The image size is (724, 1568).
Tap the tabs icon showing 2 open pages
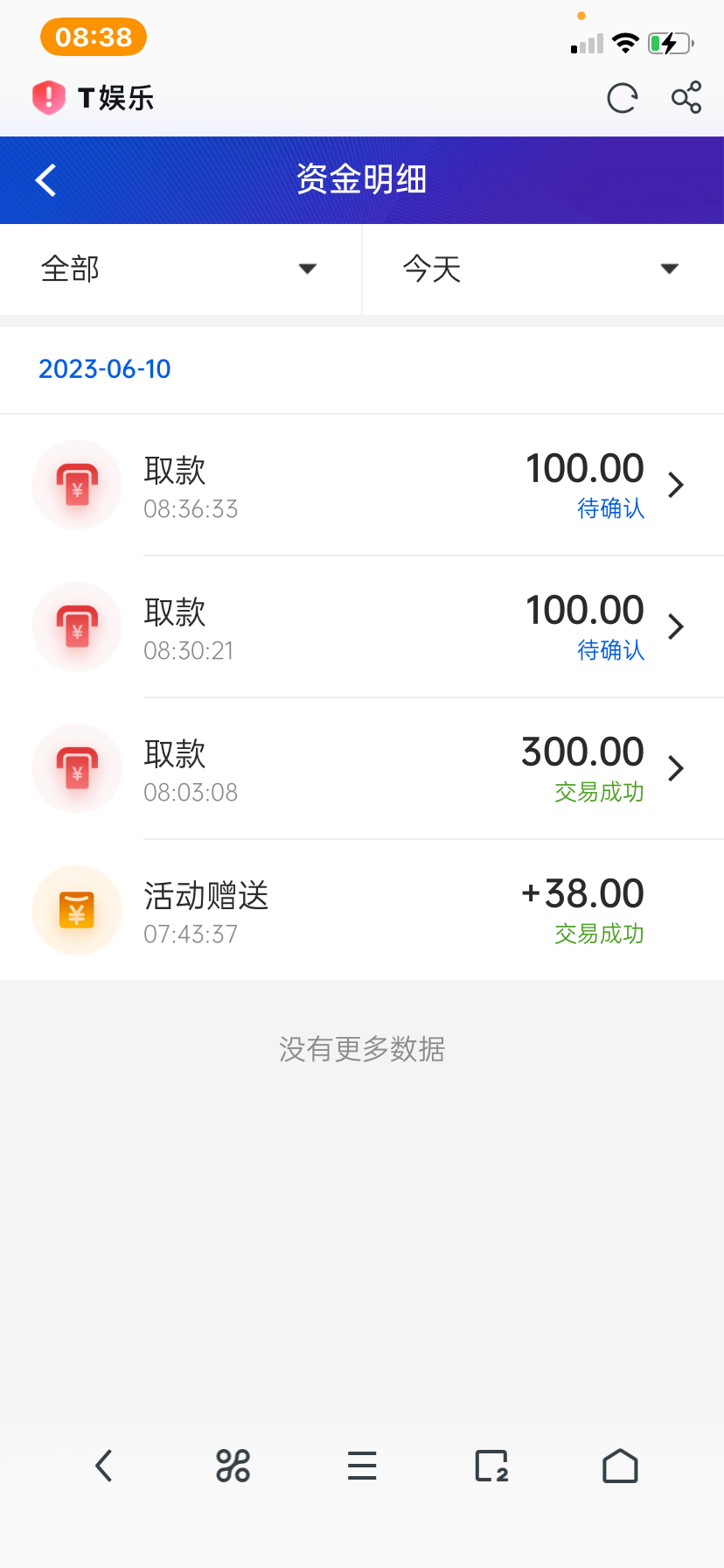491,1466
